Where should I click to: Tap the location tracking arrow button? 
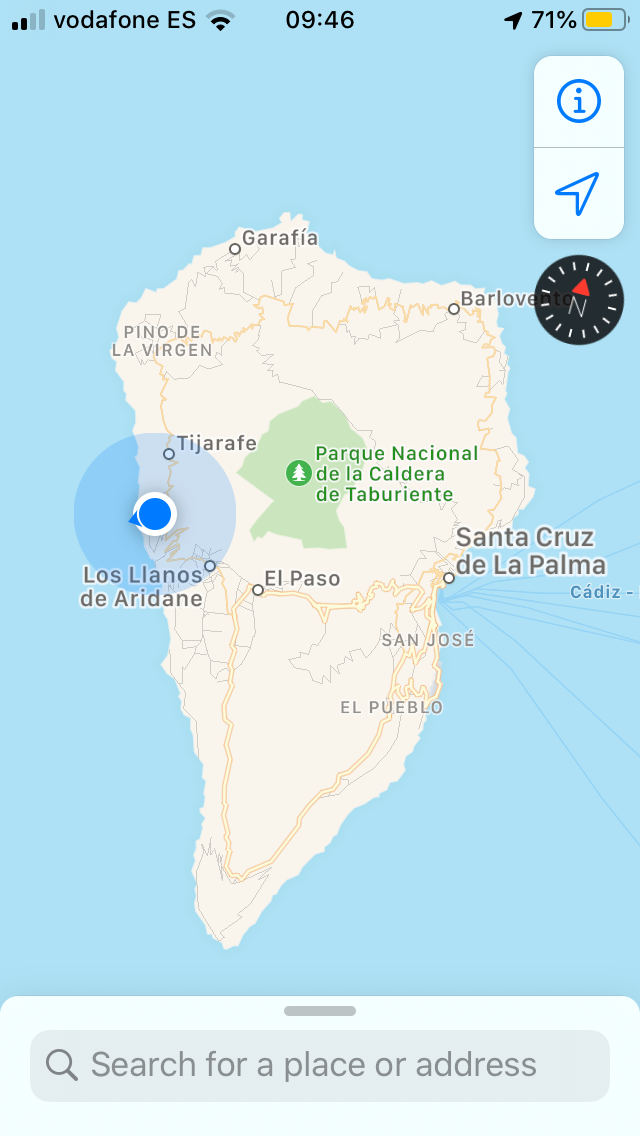pyautogui.click(x=578, y=193)
